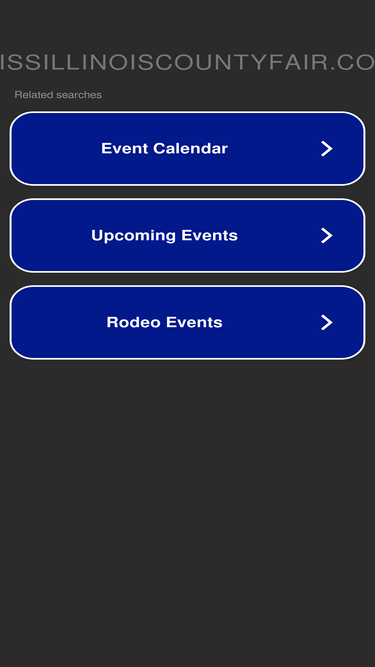Tap the Rodeo Events related search
Screen dimensions: 375x667
[188, 322]
